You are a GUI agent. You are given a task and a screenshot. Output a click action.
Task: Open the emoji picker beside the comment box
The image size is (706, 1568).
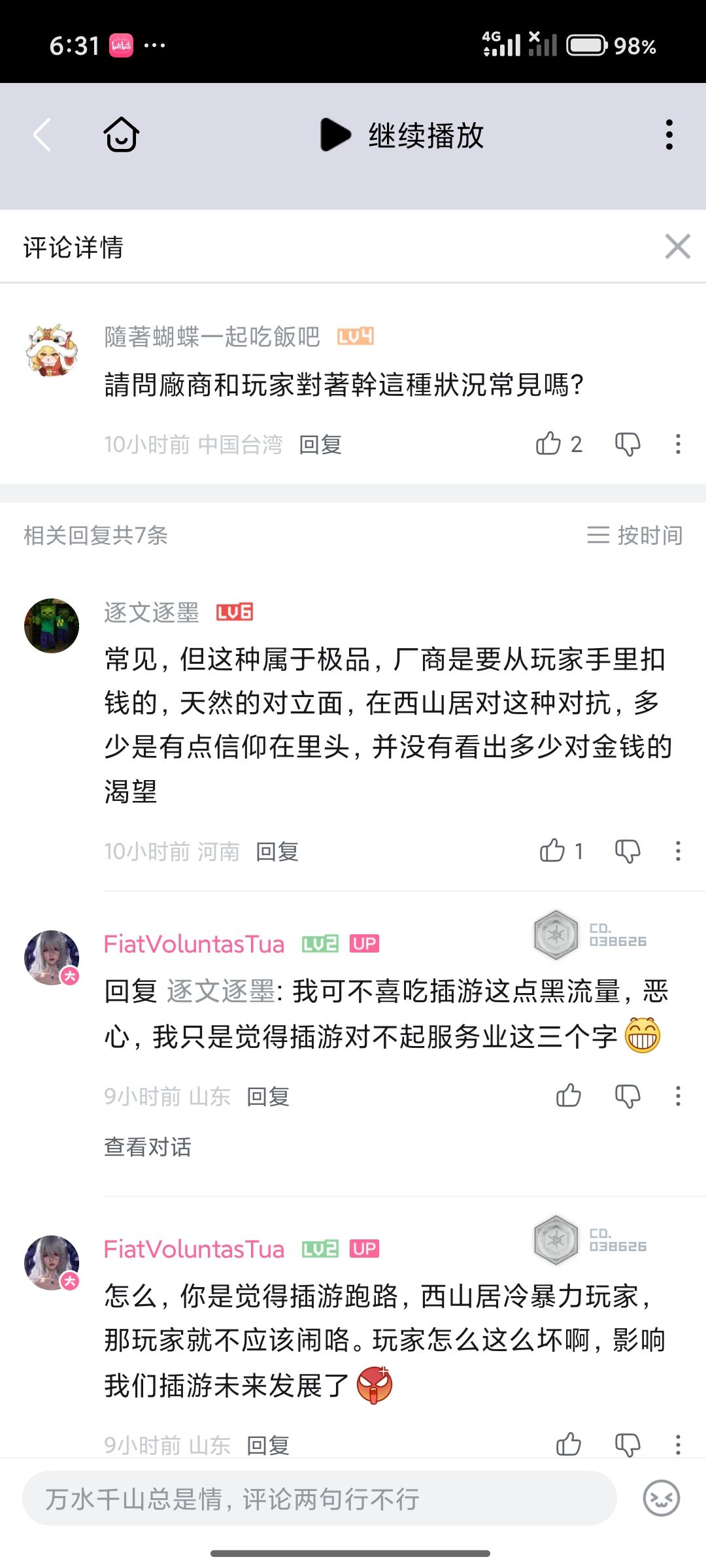tap(662, 1498)
